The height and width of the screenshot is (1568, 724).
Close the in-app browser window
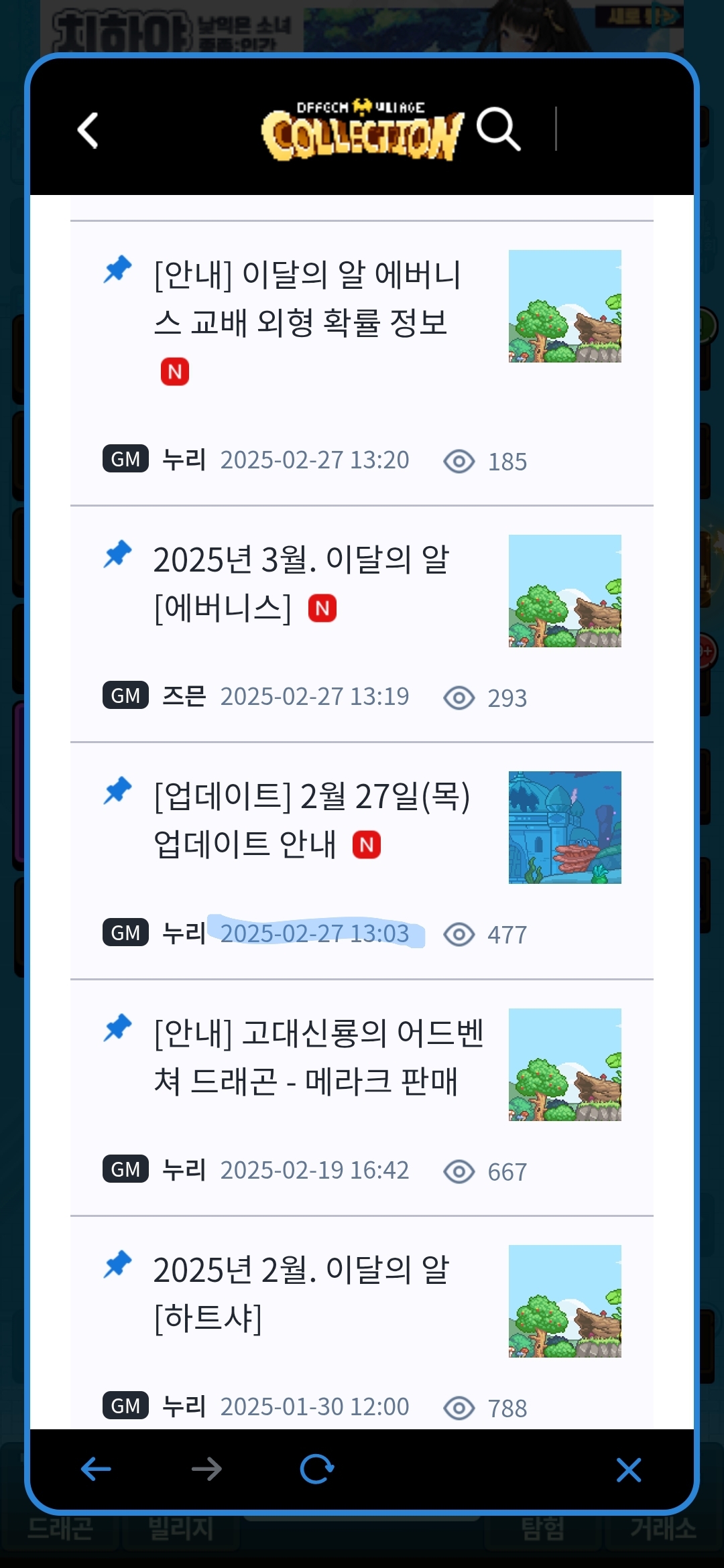pos(628,1469)
